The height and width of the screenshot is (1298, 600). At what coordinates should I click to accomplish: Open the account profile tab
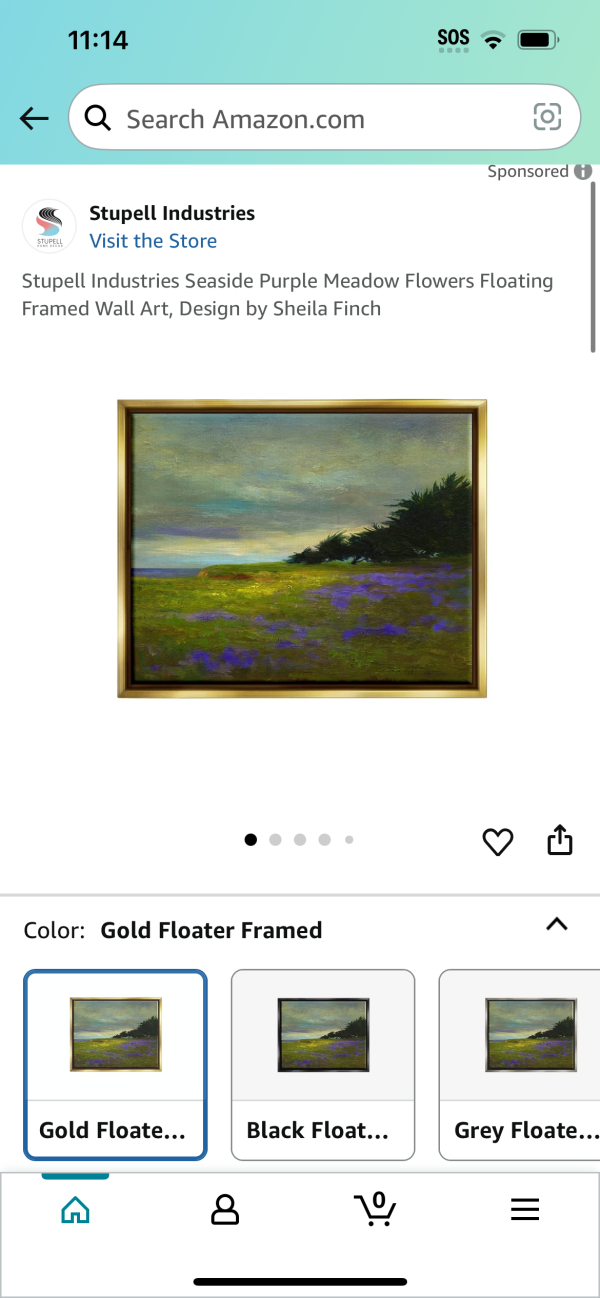(225, 1211)
